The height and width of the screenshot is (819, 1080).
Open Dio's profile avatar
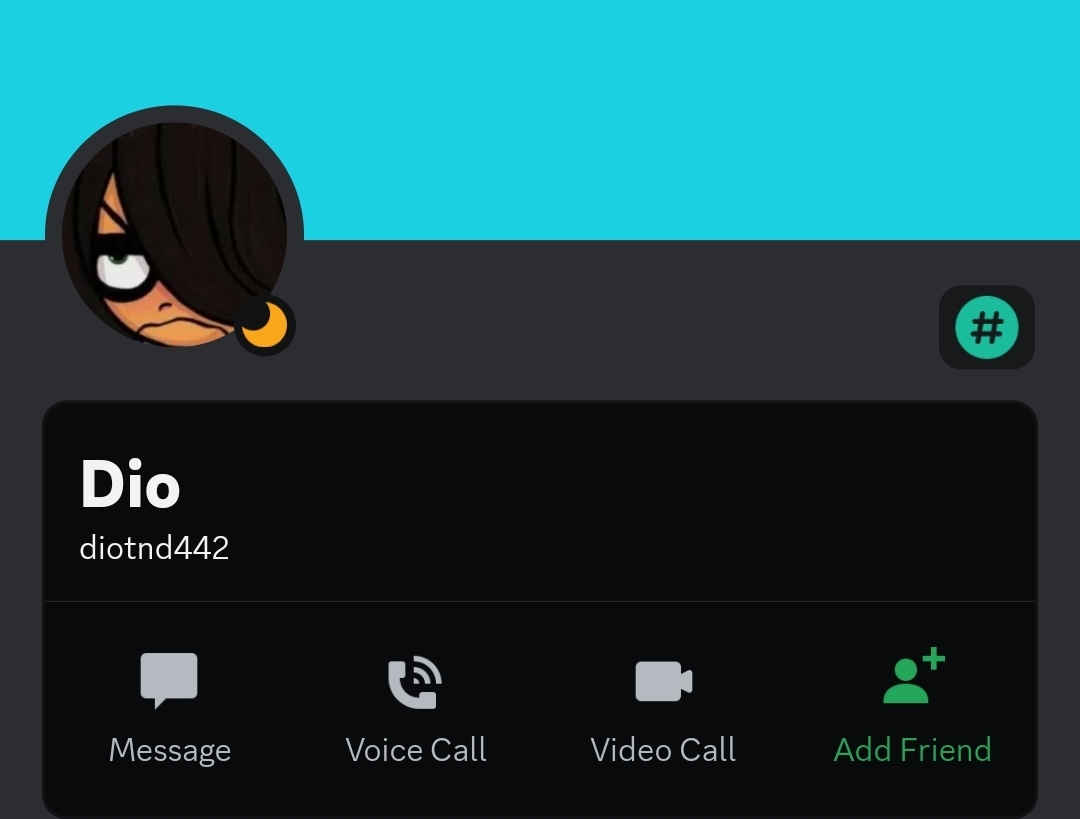coord(174,234)
